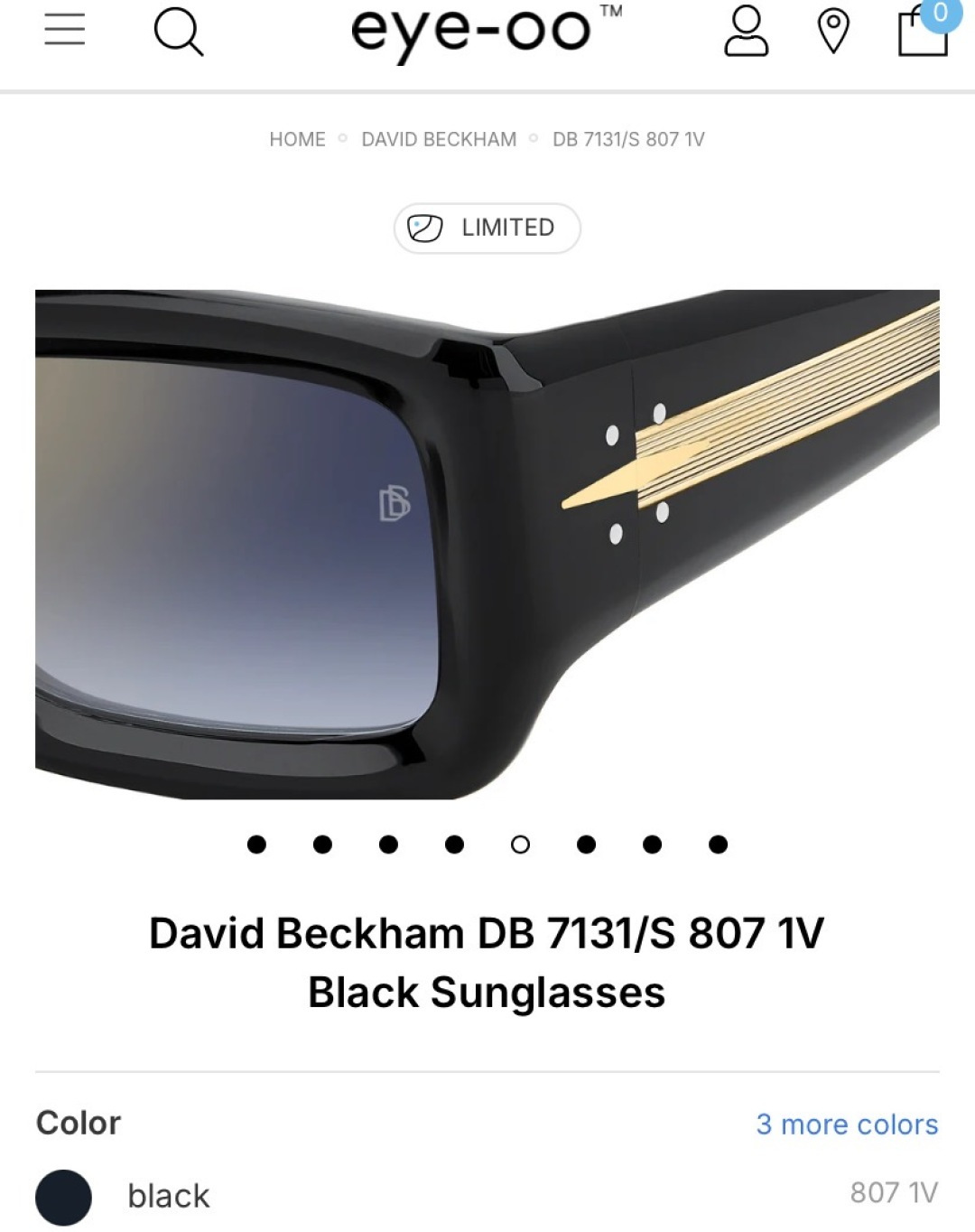Open the user account icon
This screenshot has height=1232, width=975.
(x=747, y=32)
